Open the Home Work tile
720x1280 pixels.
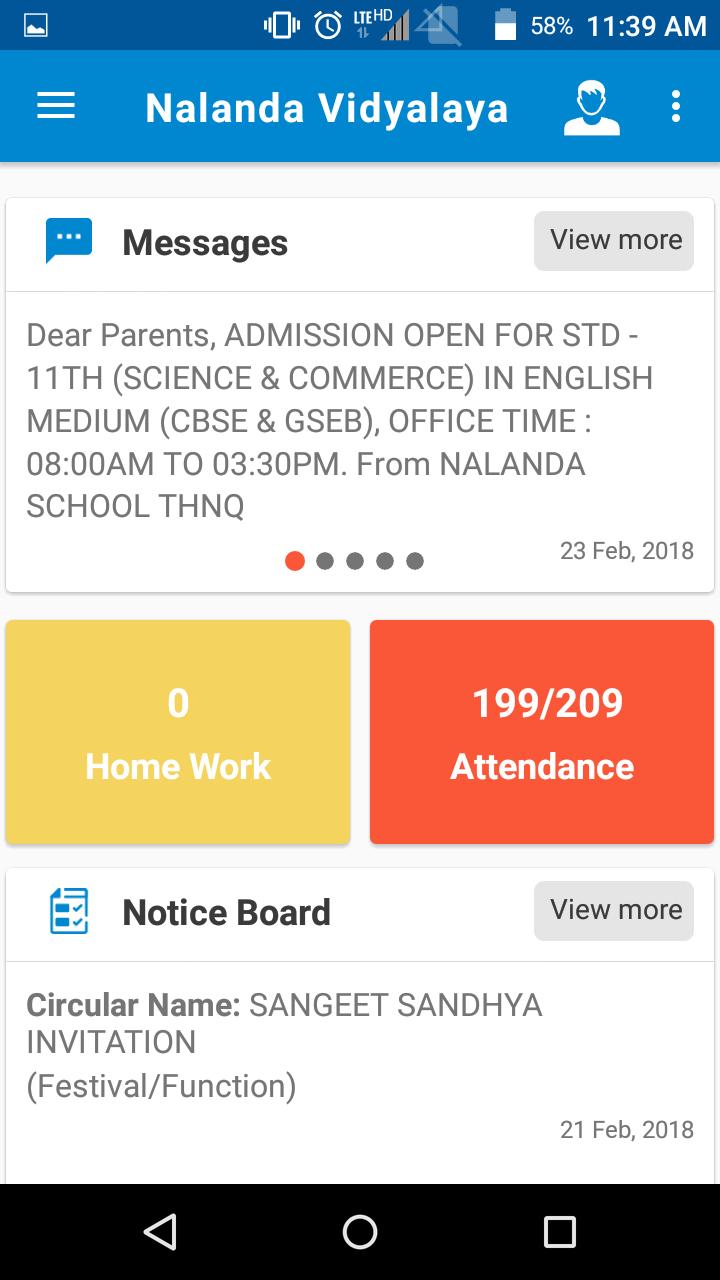click(x=178, y=732)
